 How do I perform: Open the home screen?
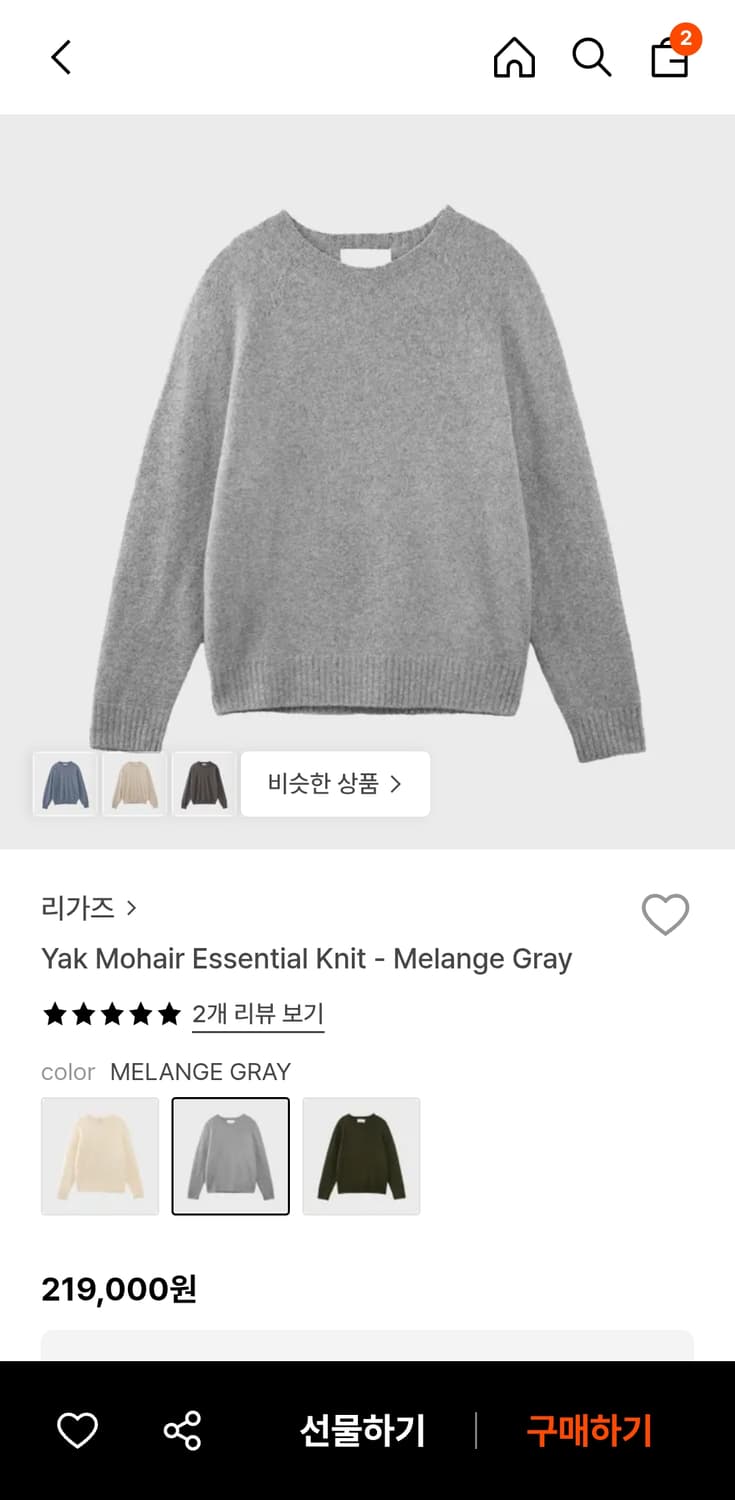click(x=514, y=57)
